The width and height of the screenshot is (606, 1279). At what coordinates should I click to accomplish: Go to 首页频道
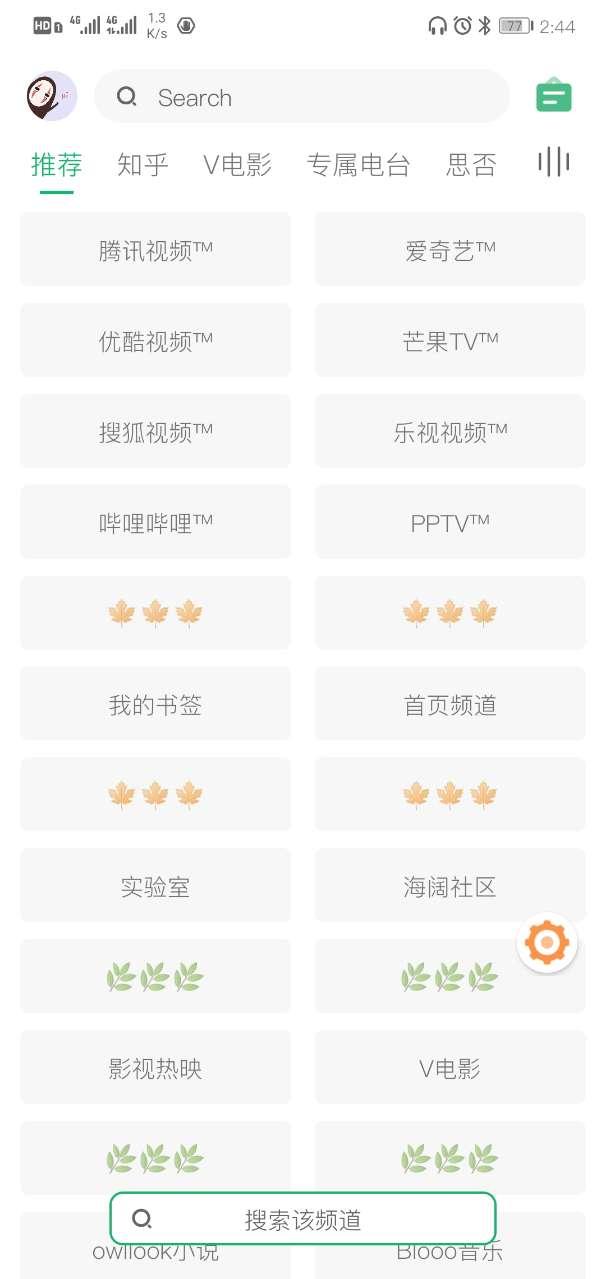coord(450,705)
